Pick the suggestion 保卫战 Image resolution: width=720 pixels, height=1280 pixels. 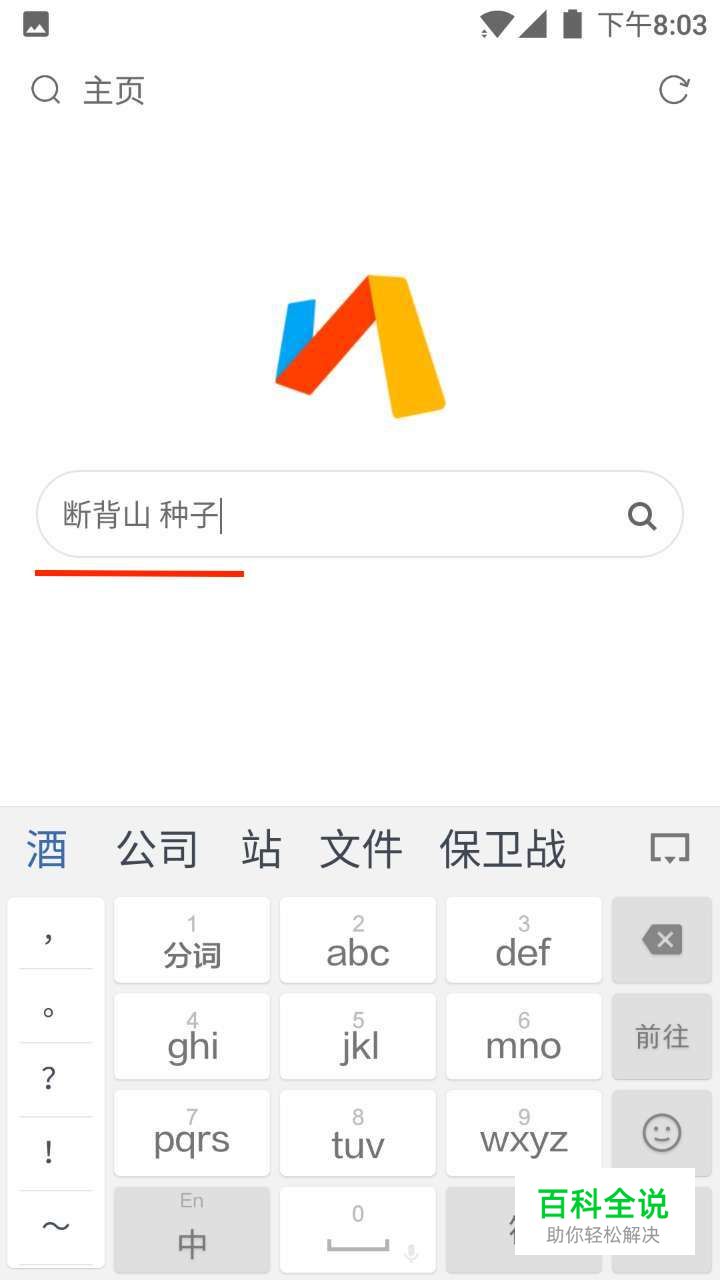click(x=502, y=850)
